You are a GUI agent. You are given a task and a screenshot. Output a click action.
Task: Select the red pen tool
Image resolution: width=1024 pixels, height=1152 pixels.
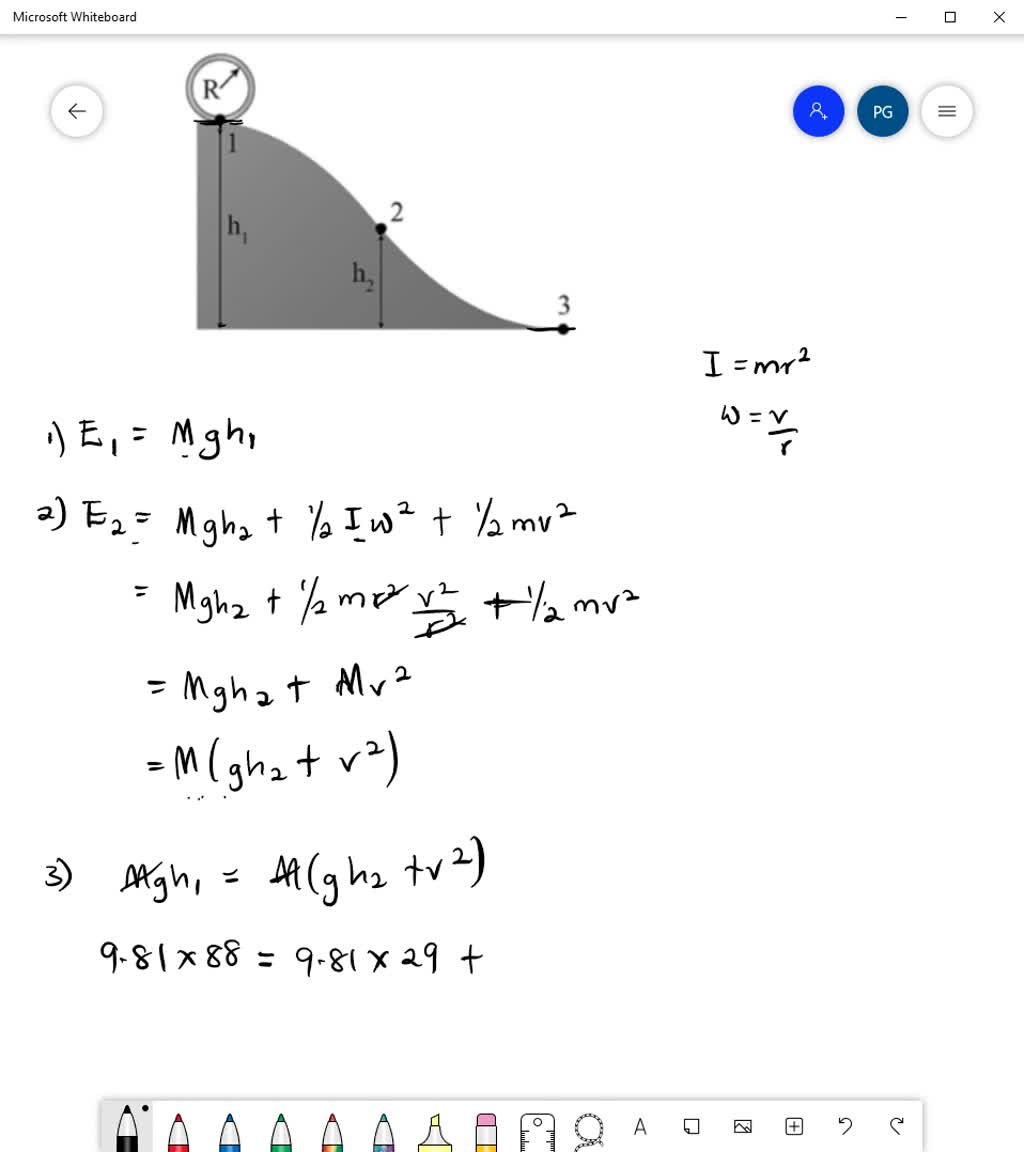click(178, 1130)
